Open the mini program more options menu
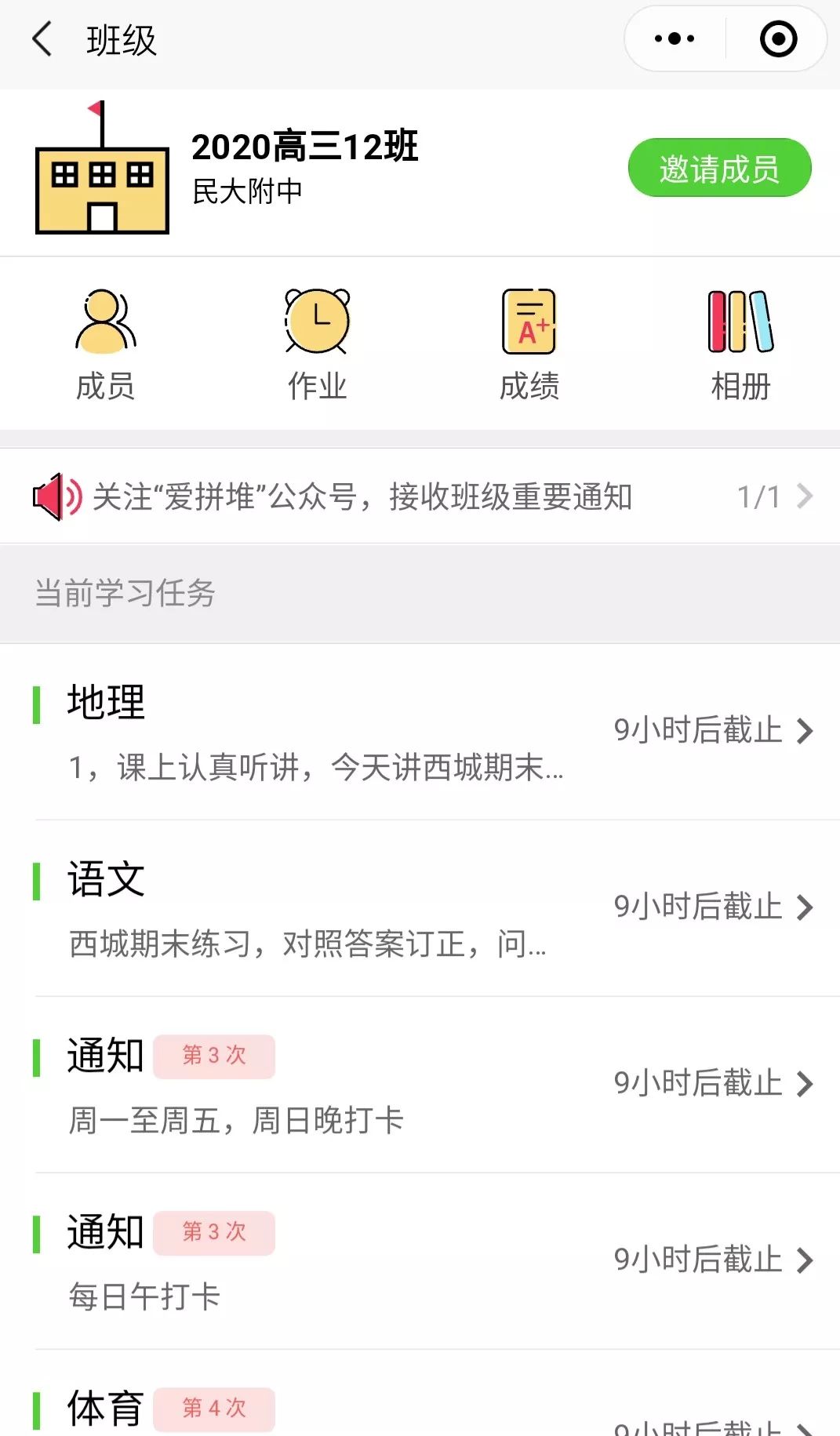This screenshot has height=1436, width=840. pos(675,39)
